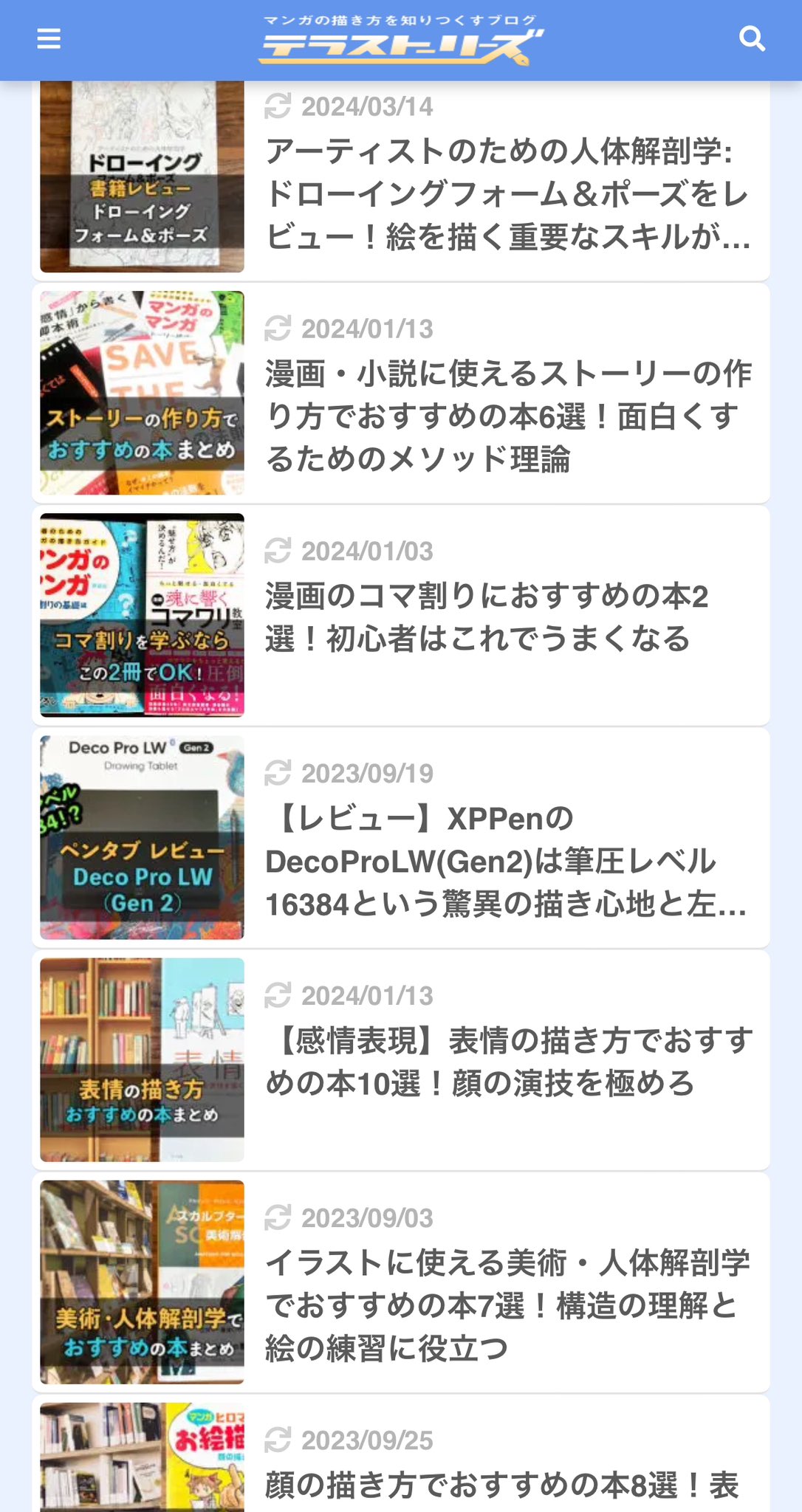The width and height of the screenshot is (802, 1512).
Task: Open the hamburger menu
Action: [x=49, y=38]
